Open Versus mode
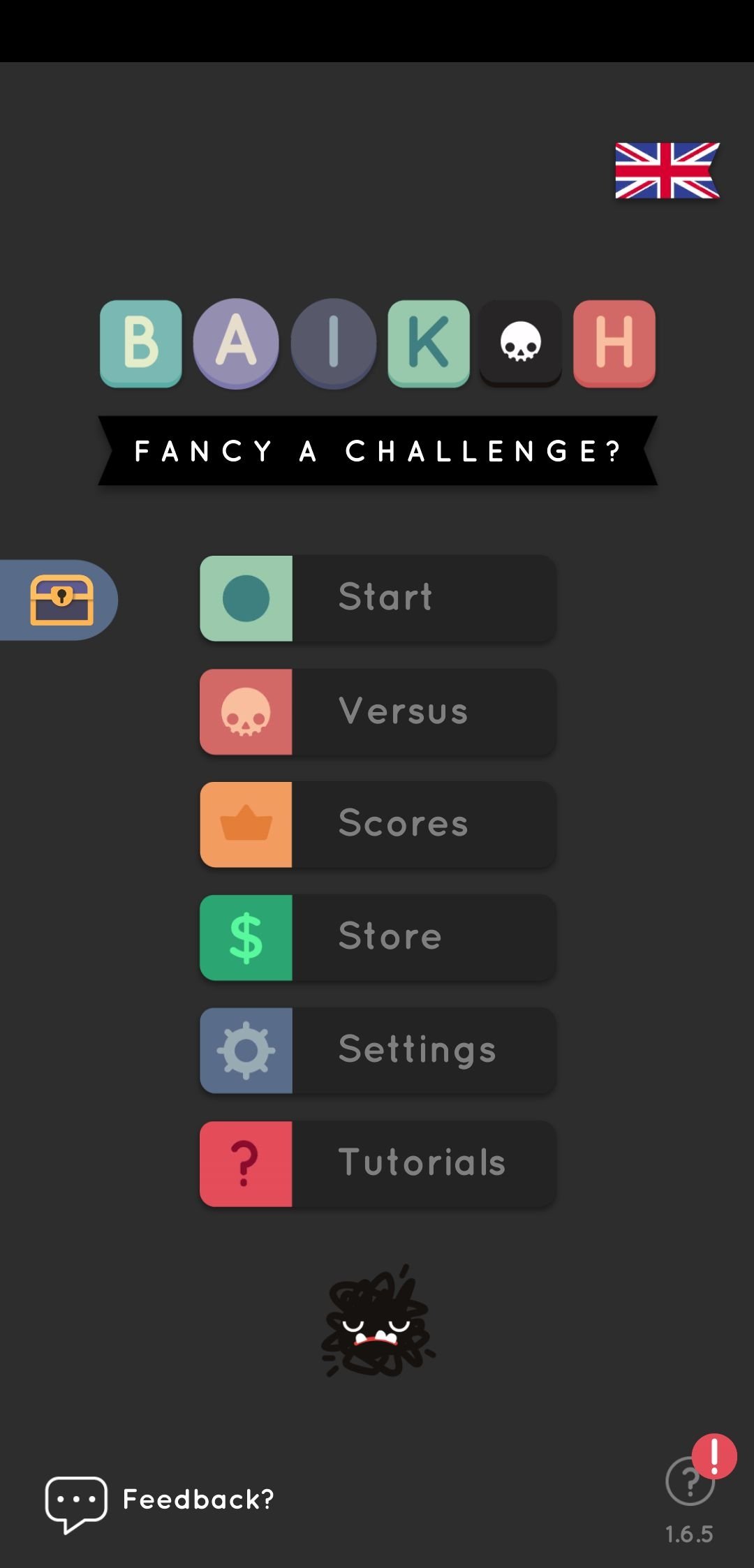 tap(378, 711)
